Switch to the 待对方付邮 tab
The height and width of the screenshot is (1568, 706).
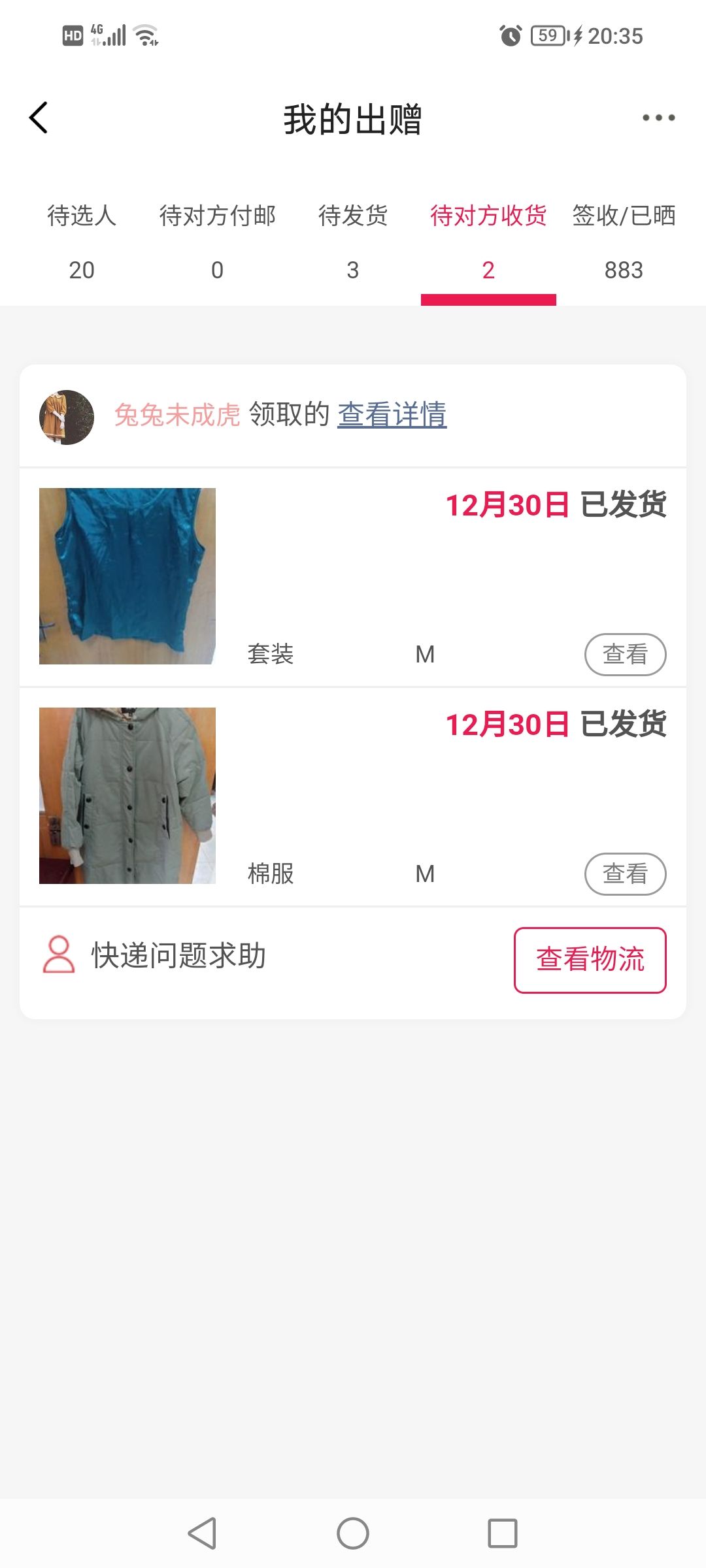coord(217,242)
